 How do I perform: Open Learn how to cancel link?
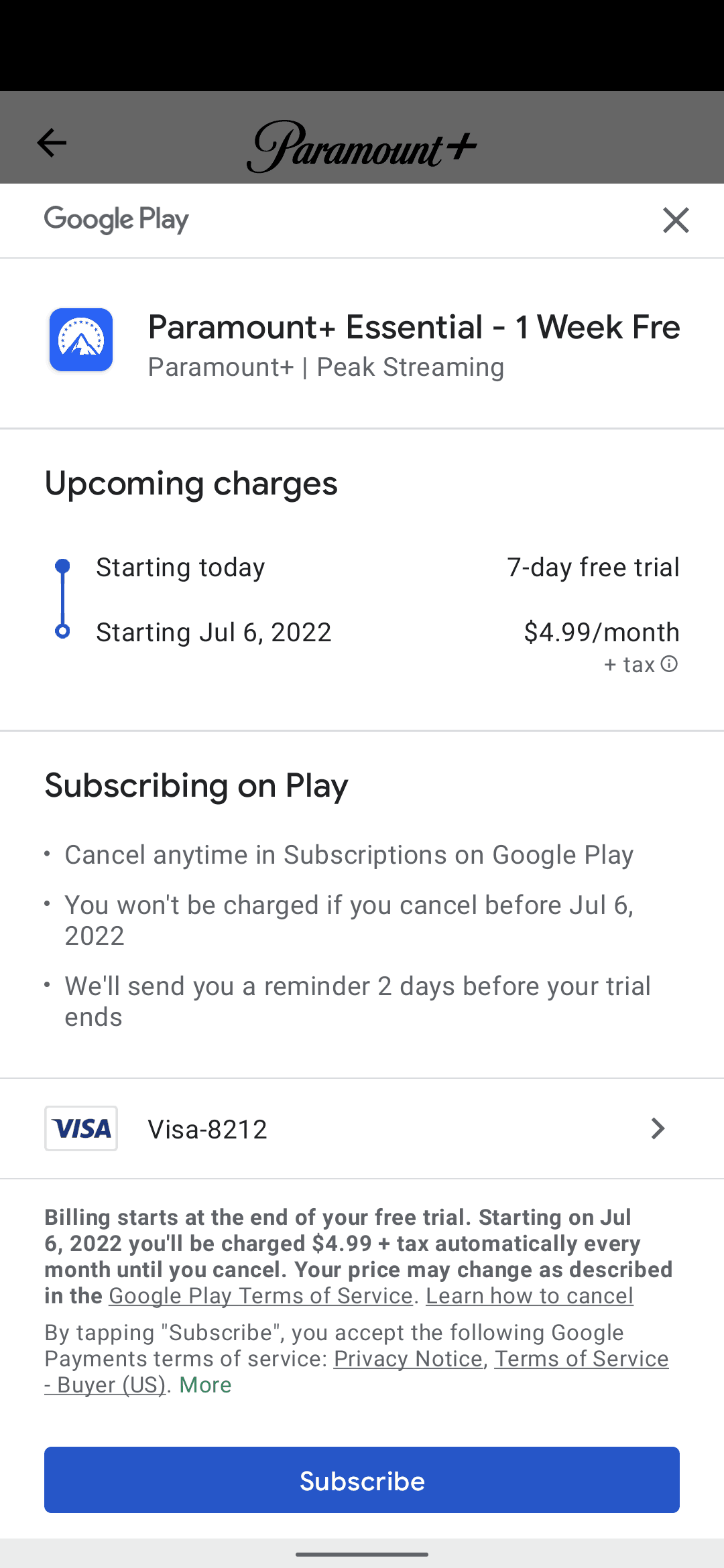[529, 1296]
